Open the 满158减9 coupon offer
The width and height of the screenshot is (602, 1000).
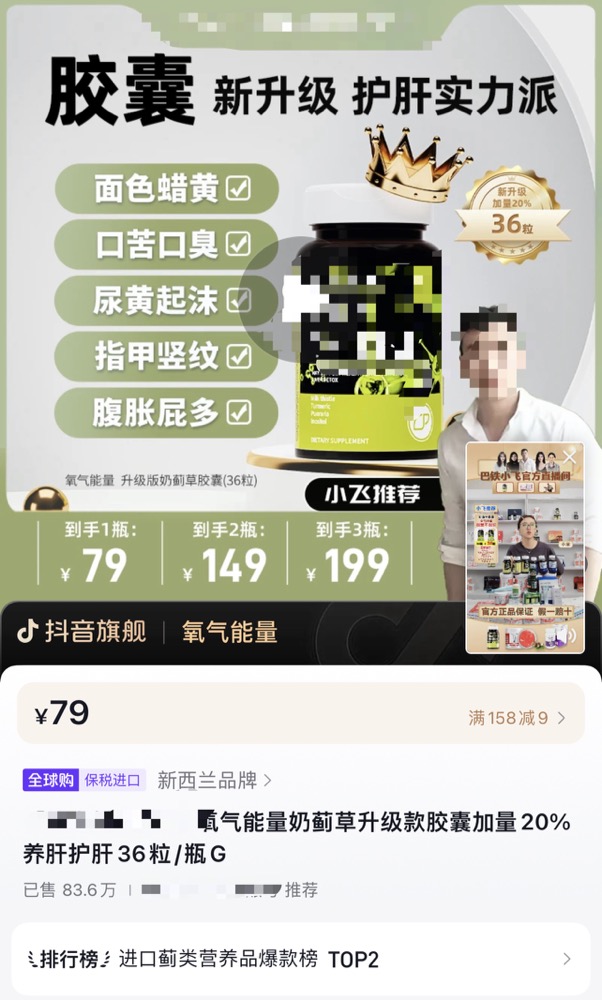(x=516, y=717)
